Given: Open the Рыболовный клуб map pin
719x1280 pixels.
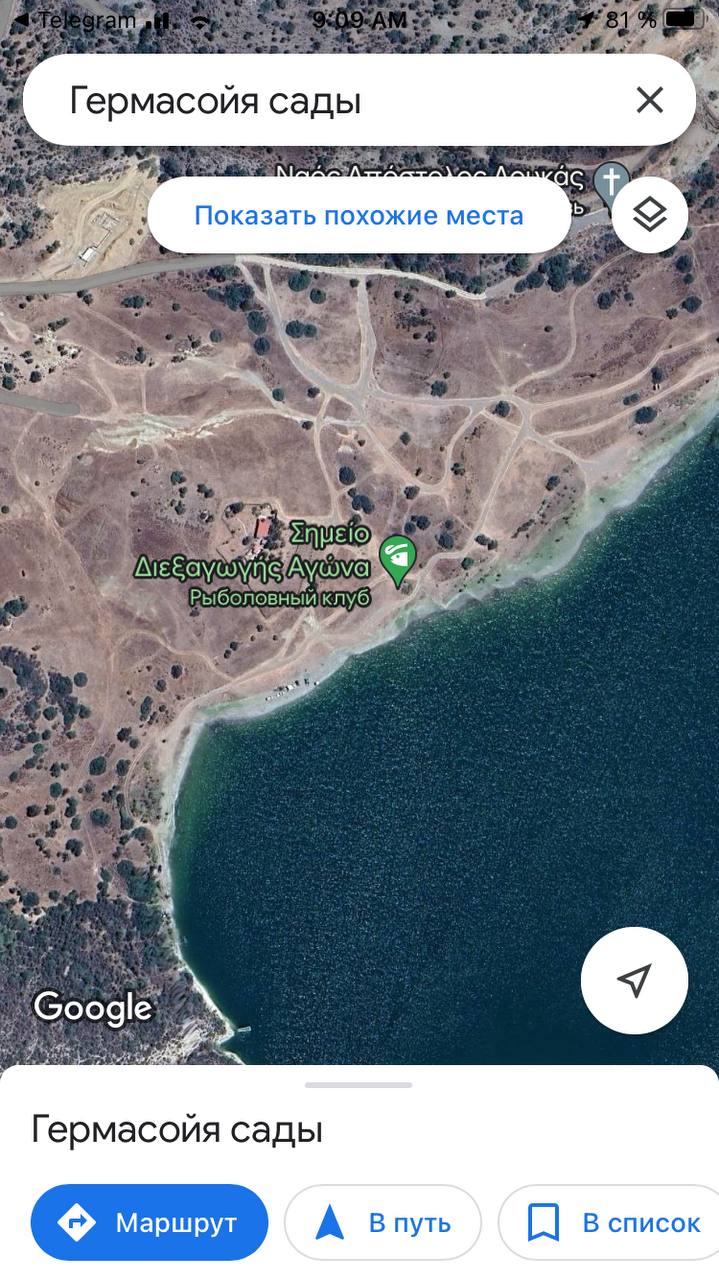Looking at the screenshot, I should [x=398, y=558].
